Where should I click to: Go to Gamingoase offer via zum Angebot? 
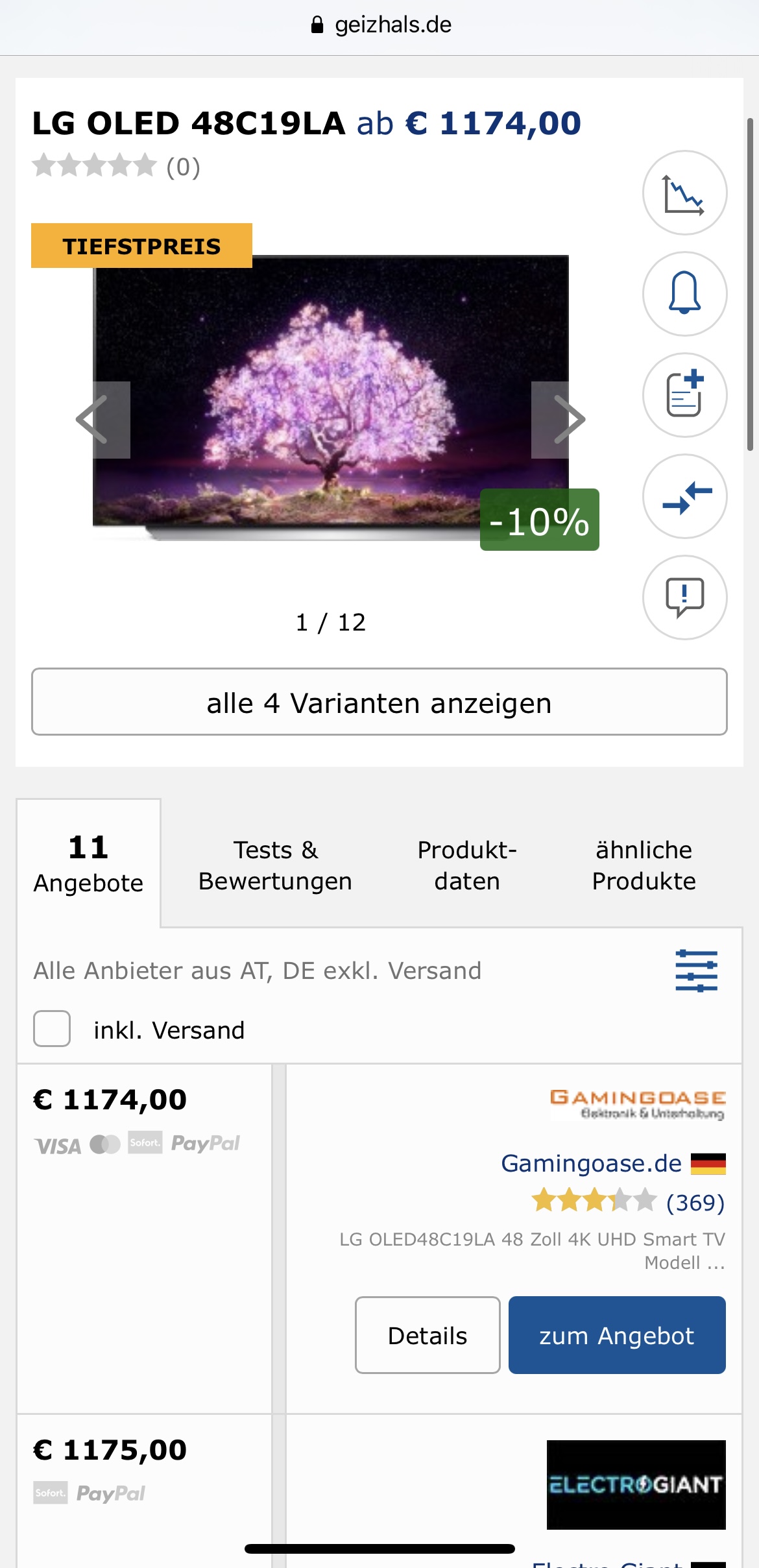(616, 1336)
